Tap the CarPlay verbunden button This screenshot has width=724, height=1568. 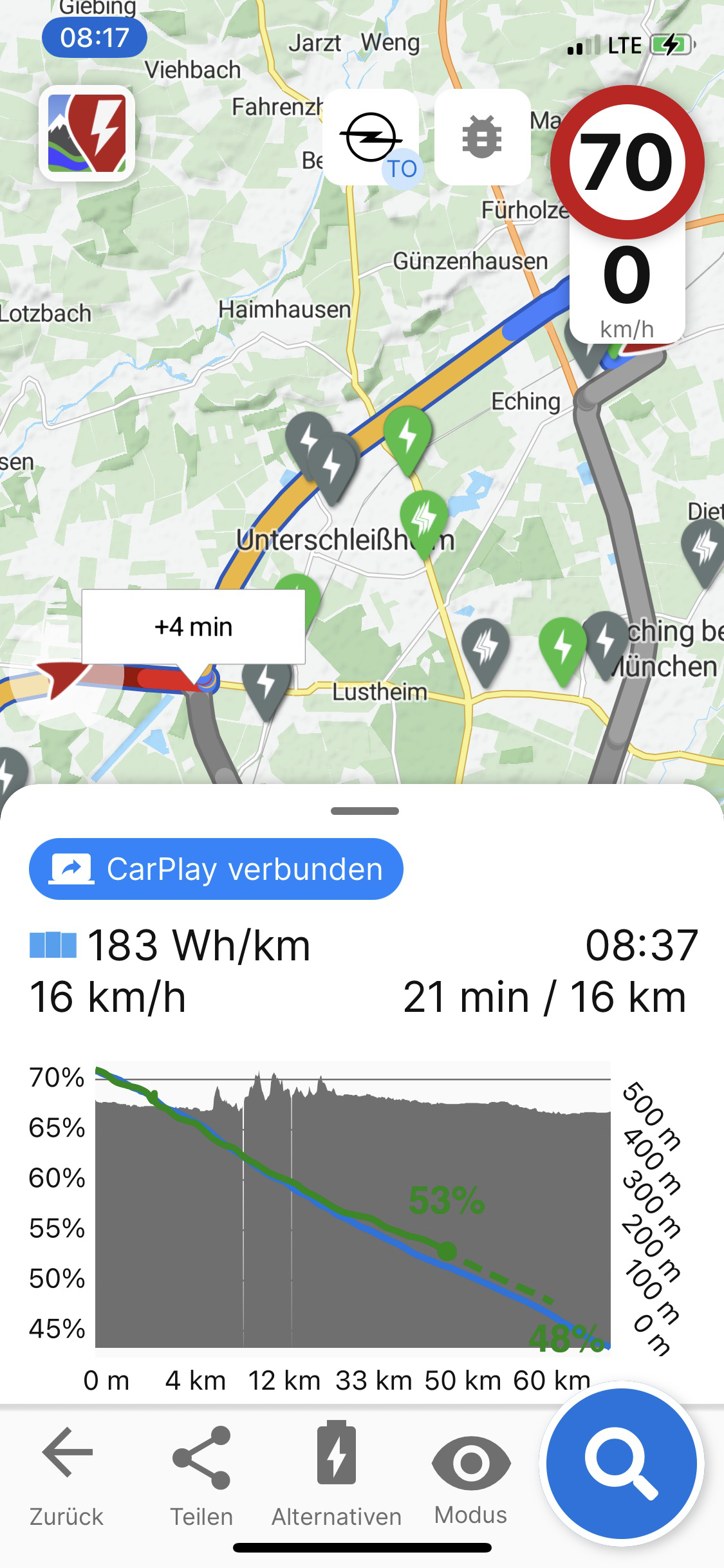(x=216, y=869)
